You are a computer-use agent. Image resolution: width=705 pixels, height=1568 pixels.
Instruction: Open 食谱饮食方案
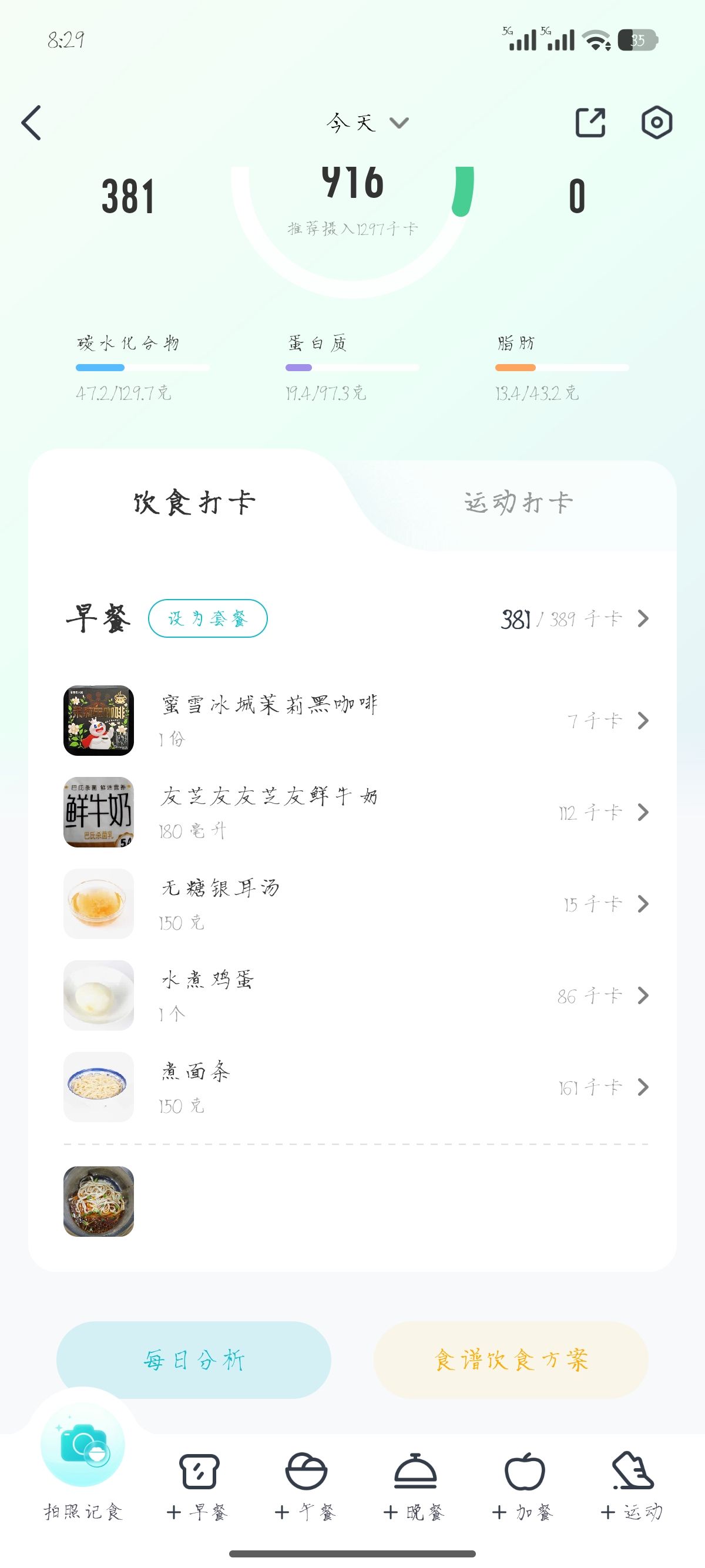point(511,1360)
